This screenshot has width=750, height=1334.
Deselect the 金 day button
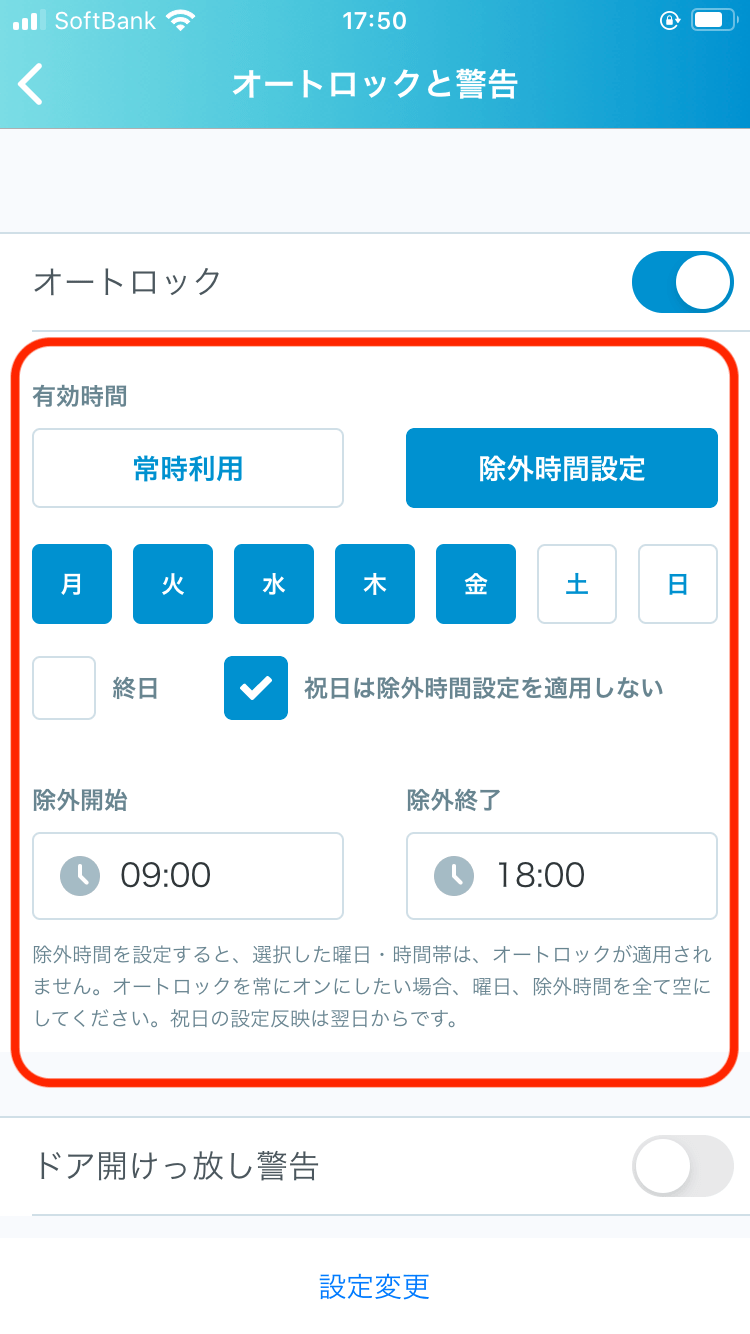[476, 584]
